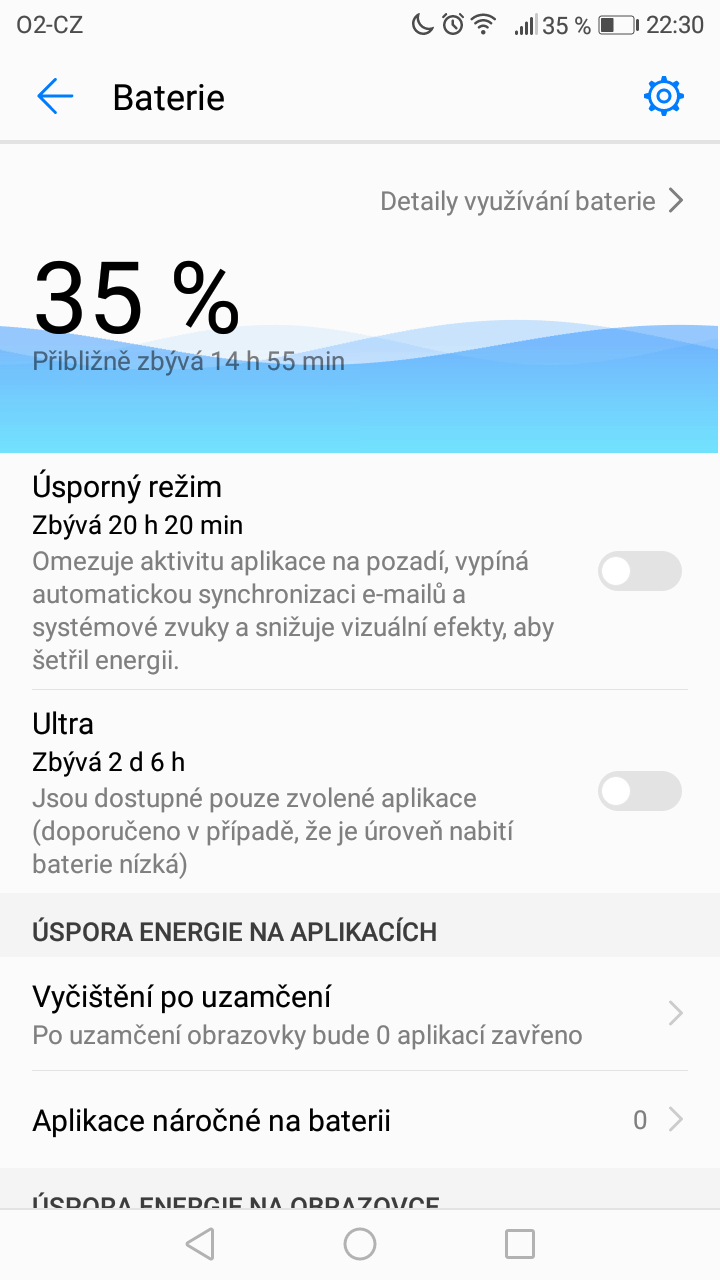Open Detaily využívání baterie

click(x=532, y=201)
